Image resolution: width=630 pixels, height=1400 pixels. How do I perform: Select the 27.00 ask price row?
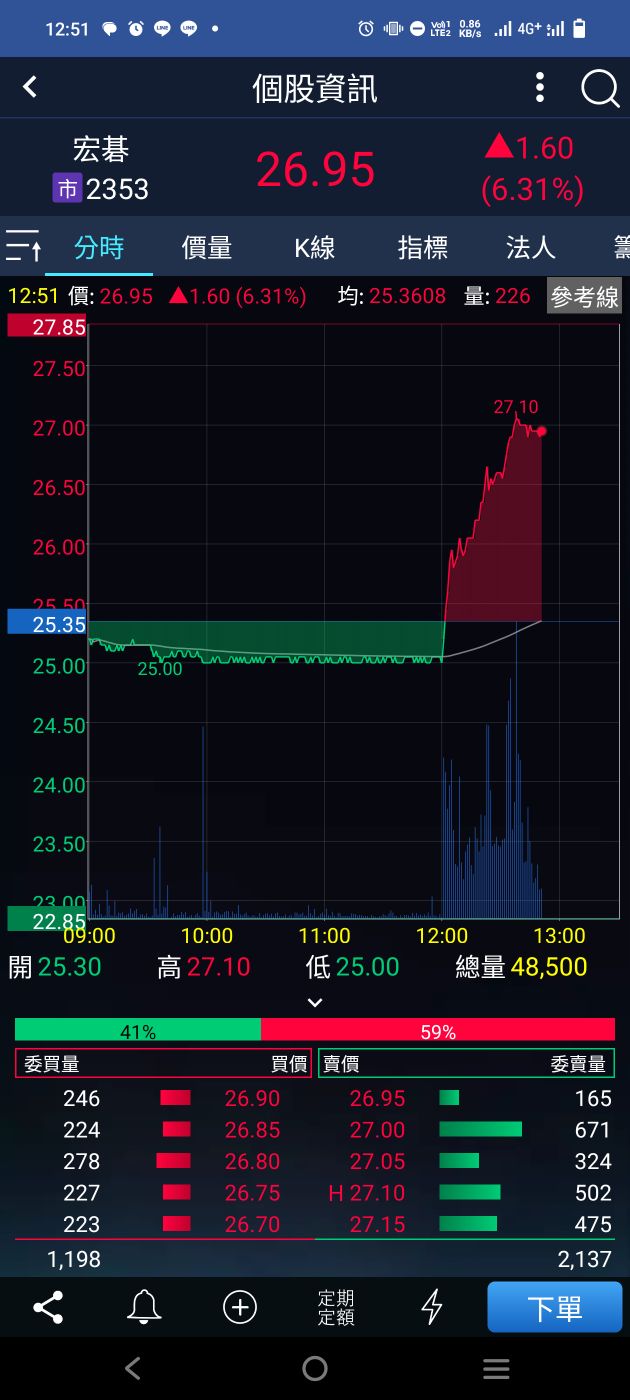[377, 1130]
